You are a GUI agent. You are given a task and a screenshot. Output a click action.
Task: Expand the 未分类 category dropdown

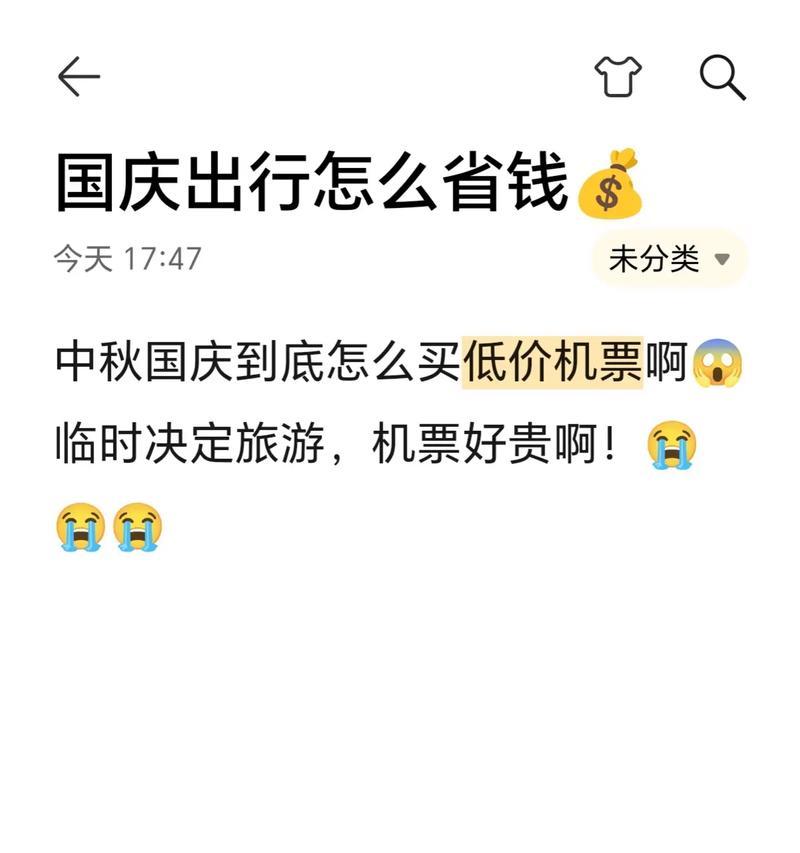(669, 259)
